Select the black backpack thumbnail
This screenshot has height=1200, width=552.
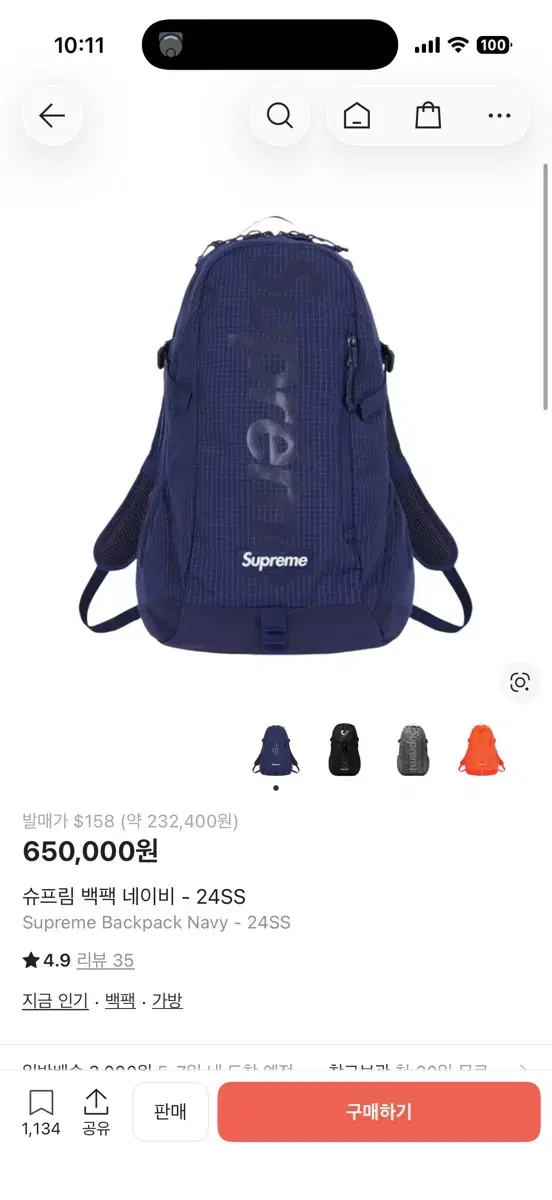tap(345, 750)
